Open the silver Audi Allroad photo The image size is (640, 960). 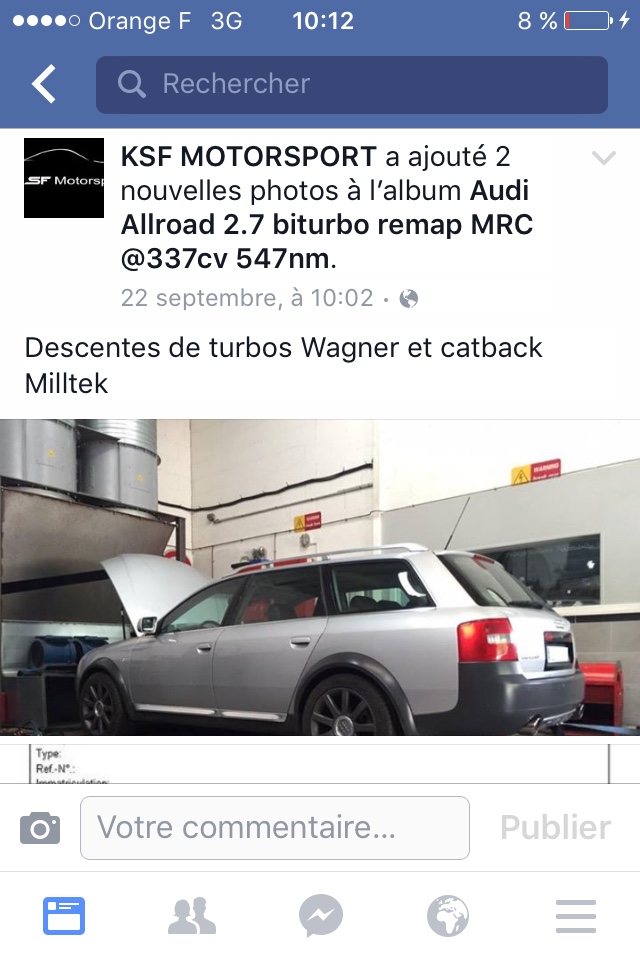(x=320, y=577)
